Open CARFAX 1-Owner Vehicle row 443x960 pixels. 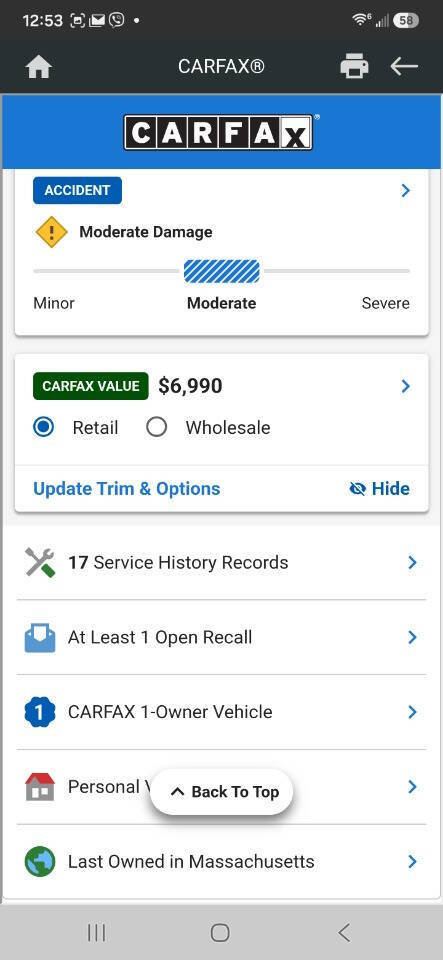tap(222, 712)
